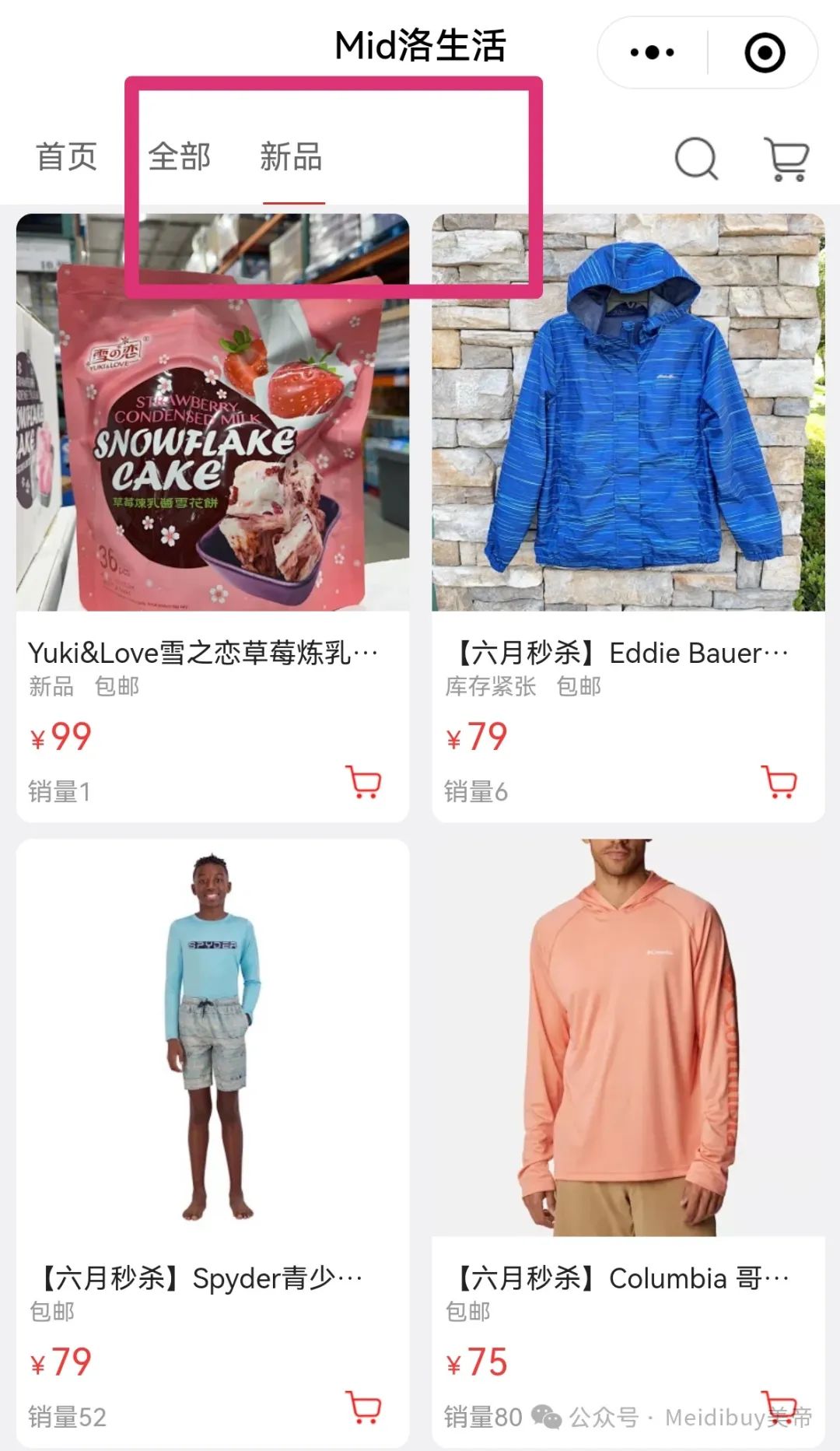The height and width of the screenshot is (1451, 840).
Task: Add Columbia hoodie to cart
Action: point(779,1407)
